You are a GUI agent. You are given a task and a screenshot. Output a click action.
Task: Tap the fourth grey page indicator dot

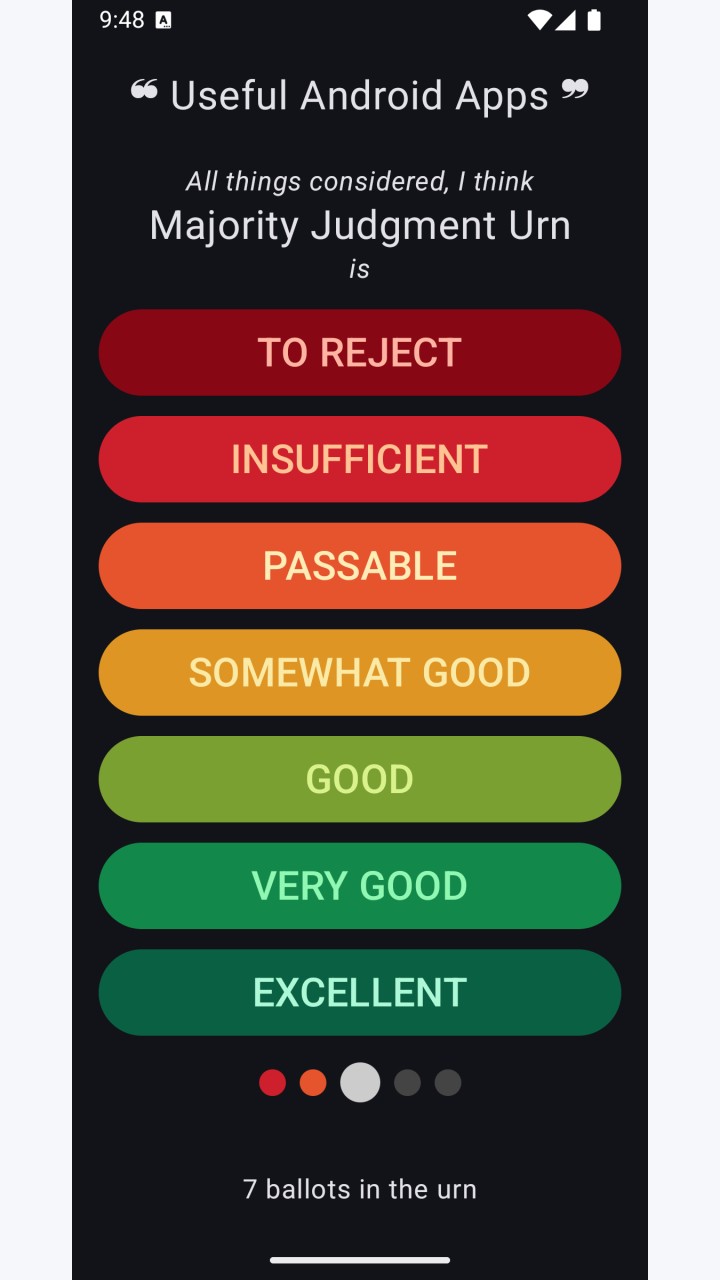(407, 1082)
